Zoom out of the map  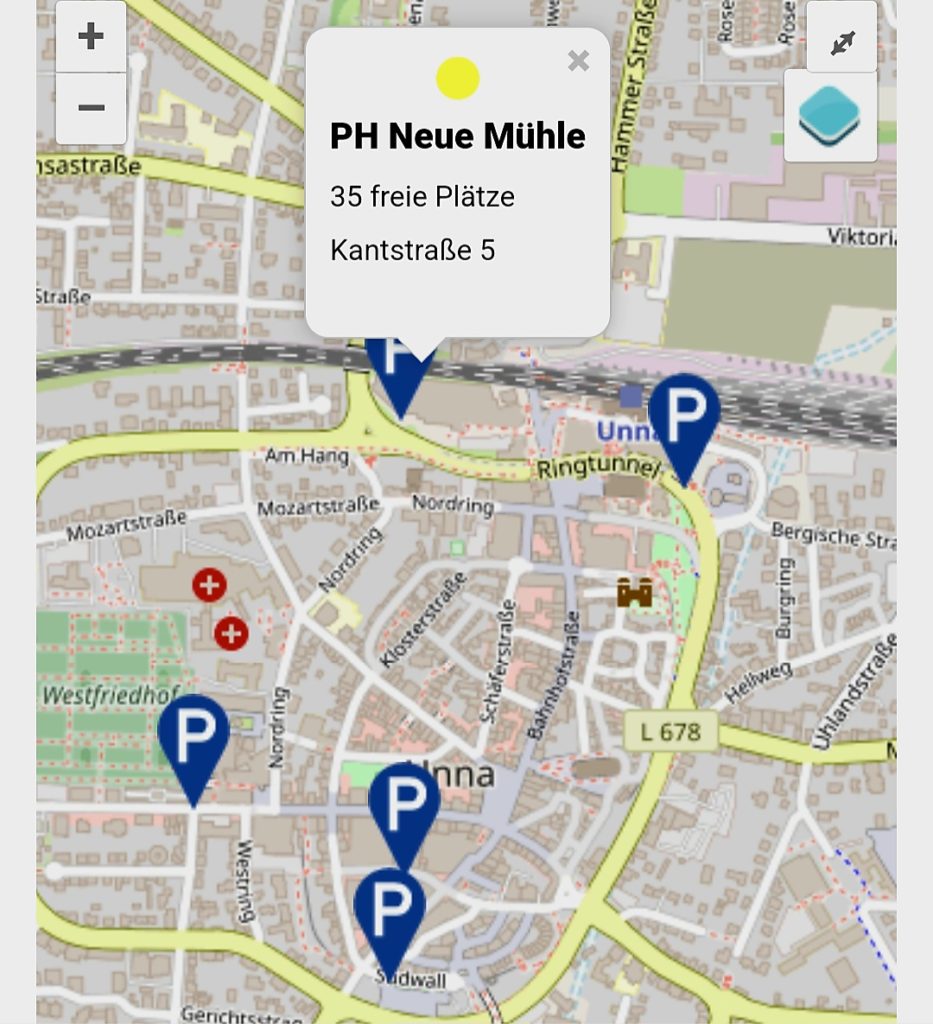tap(91, 107)
